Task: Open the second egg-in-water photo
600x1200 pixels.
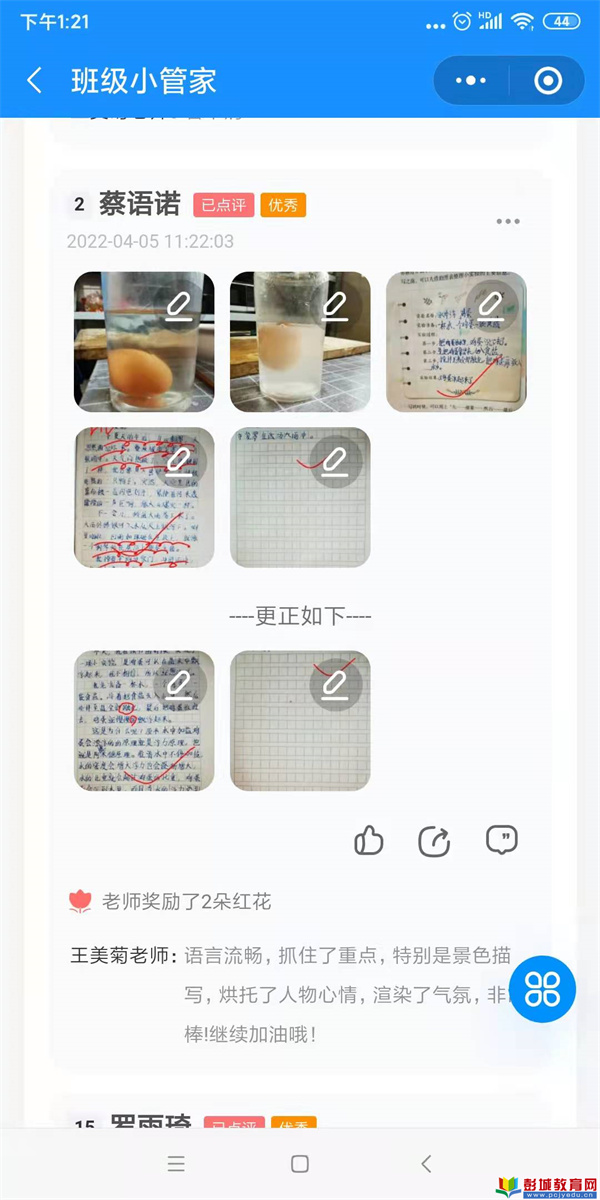Action: [x=300, y=342]
